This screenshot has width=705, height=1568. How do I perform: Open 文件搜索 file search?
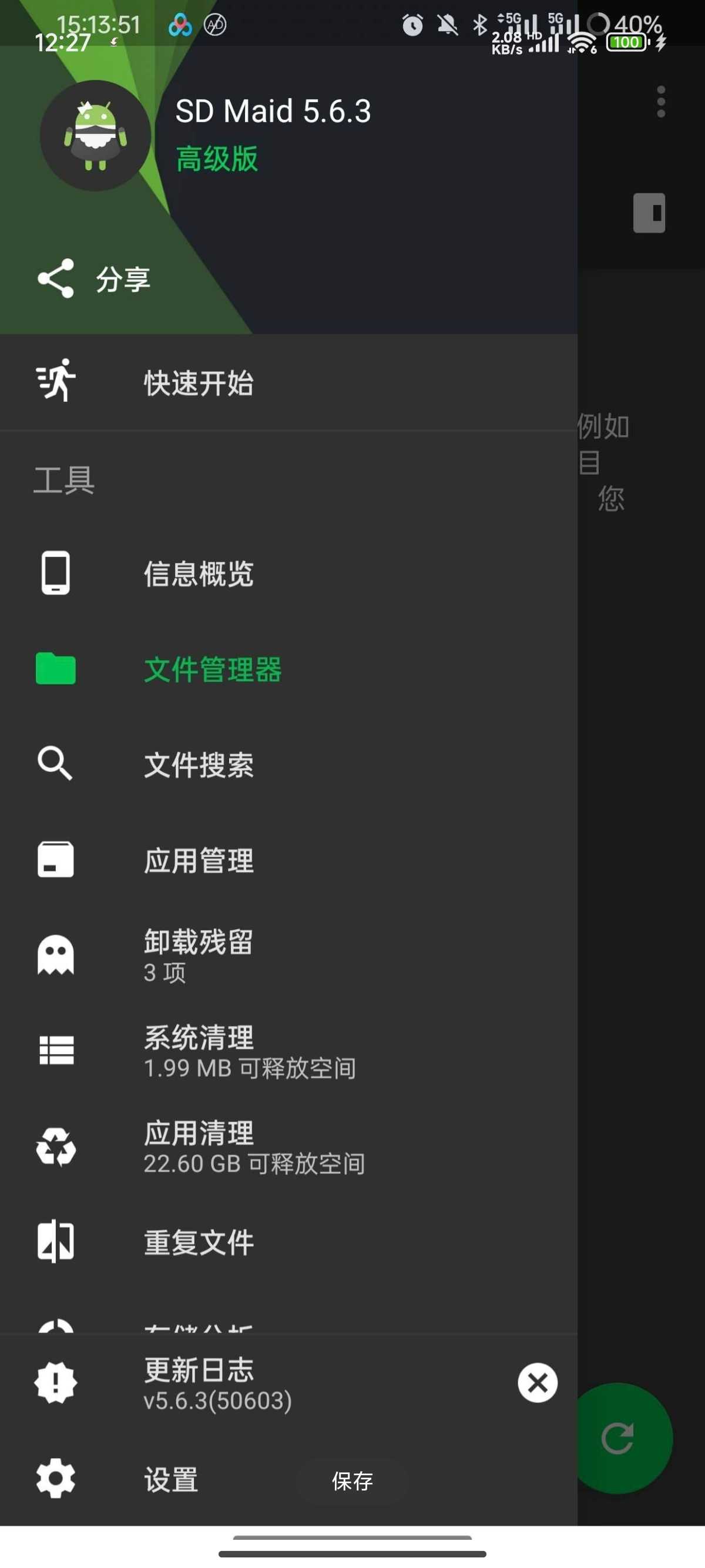(x=288, y=765)
